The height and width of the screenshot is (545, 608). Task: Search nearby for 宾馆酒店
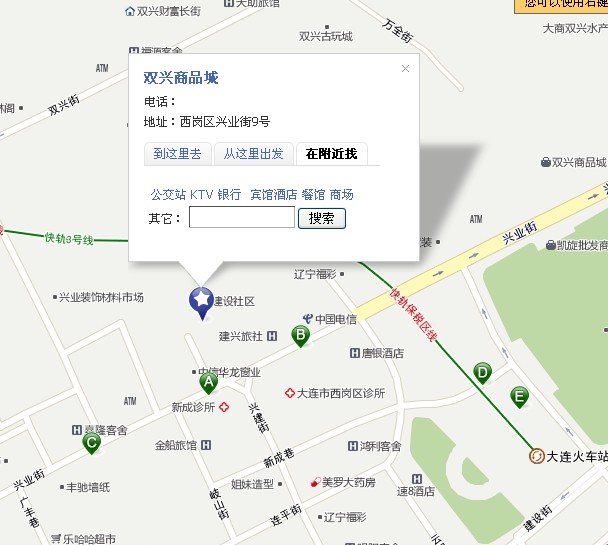[273, 194]
